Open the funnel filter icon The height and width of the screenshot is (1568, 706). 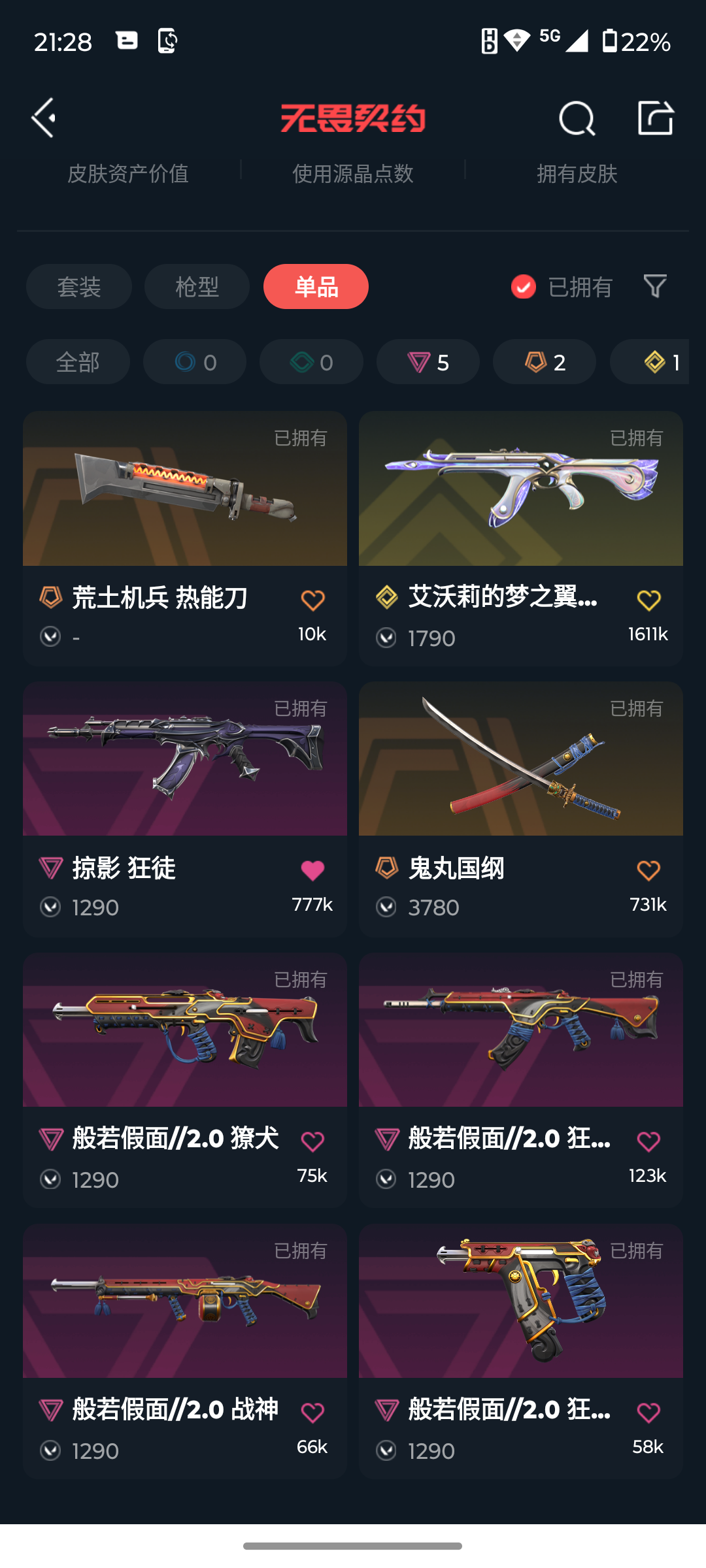coord(655,286)
